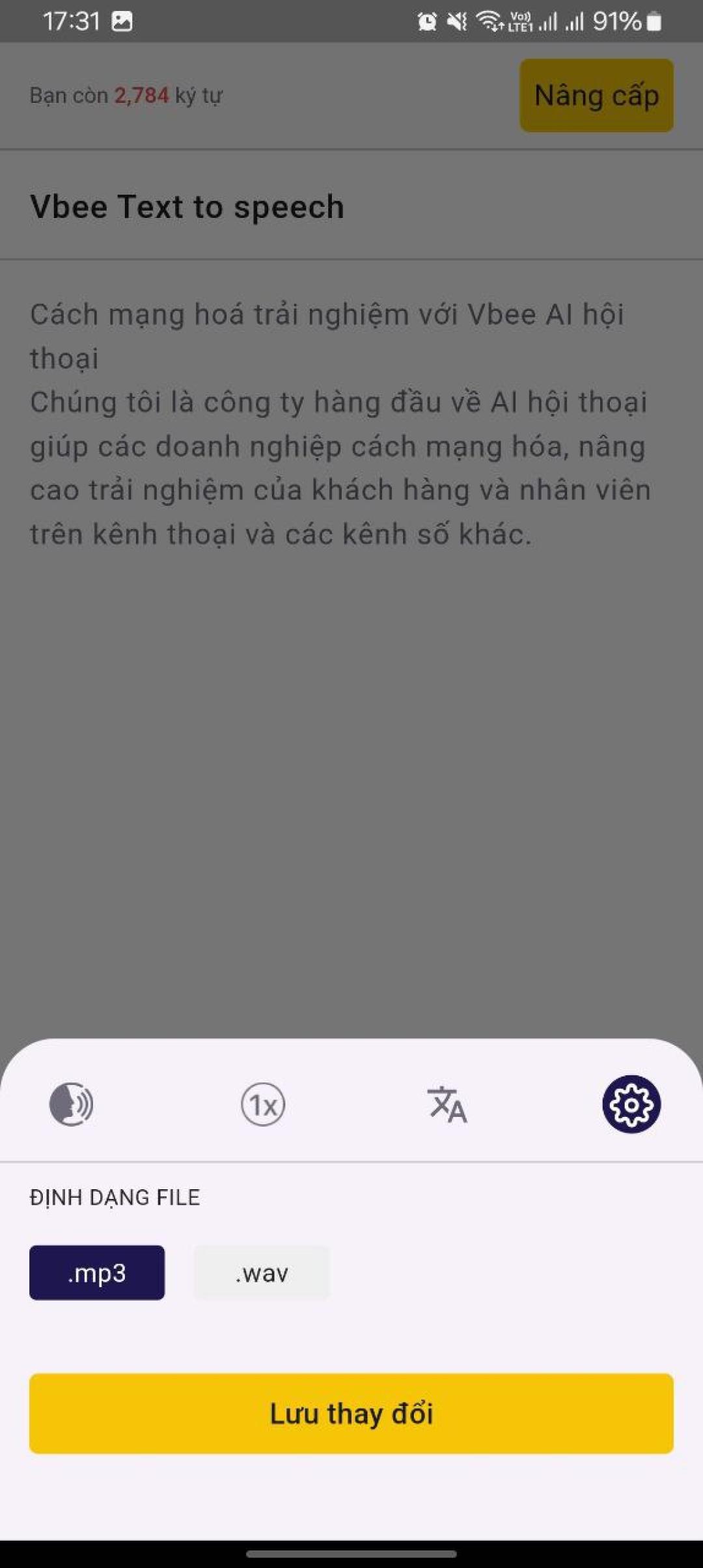Choose the .wav file format
The height and width of the screenshot is (1568, 703).
click(x=262, y=1272)
